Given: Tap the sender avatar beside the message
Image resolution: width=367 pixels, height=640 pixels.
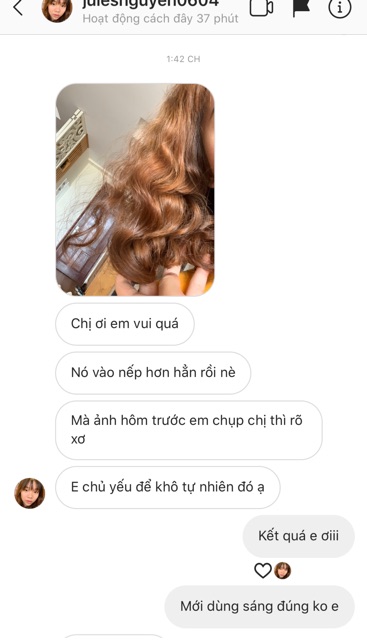Looking at the screenshot, I should coord(30,493).
